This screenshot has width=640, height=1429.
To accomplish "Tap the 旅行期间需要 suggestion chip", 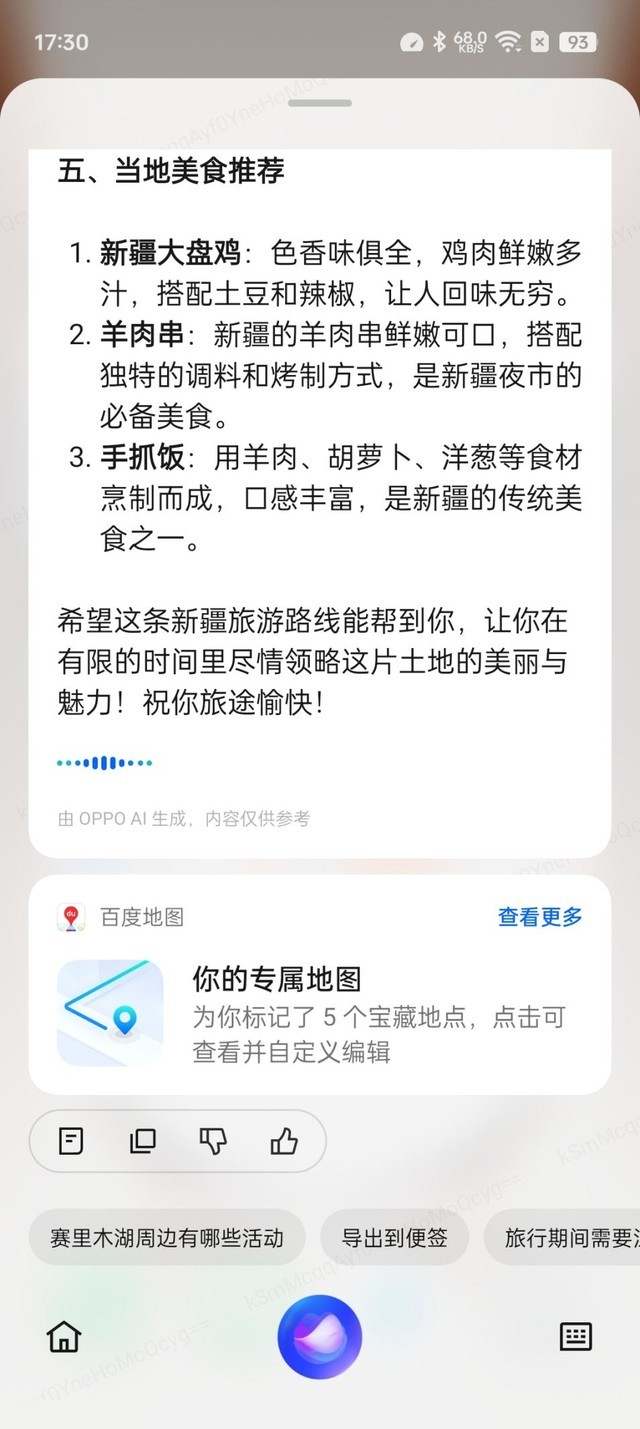I will [x=562, y=1237].
